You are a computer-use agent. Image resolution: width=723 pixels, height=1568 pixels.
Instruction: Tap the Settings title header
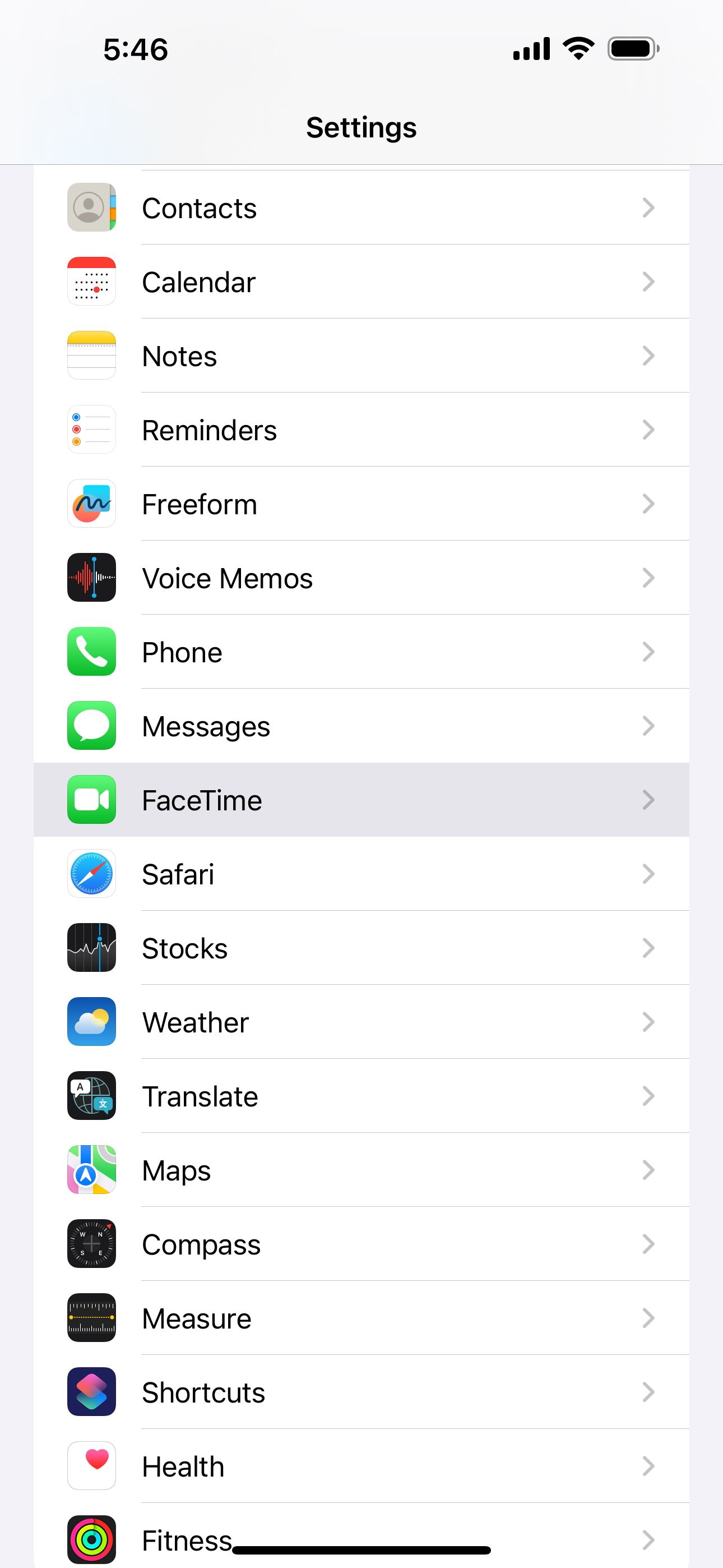(x=361, y=127)
